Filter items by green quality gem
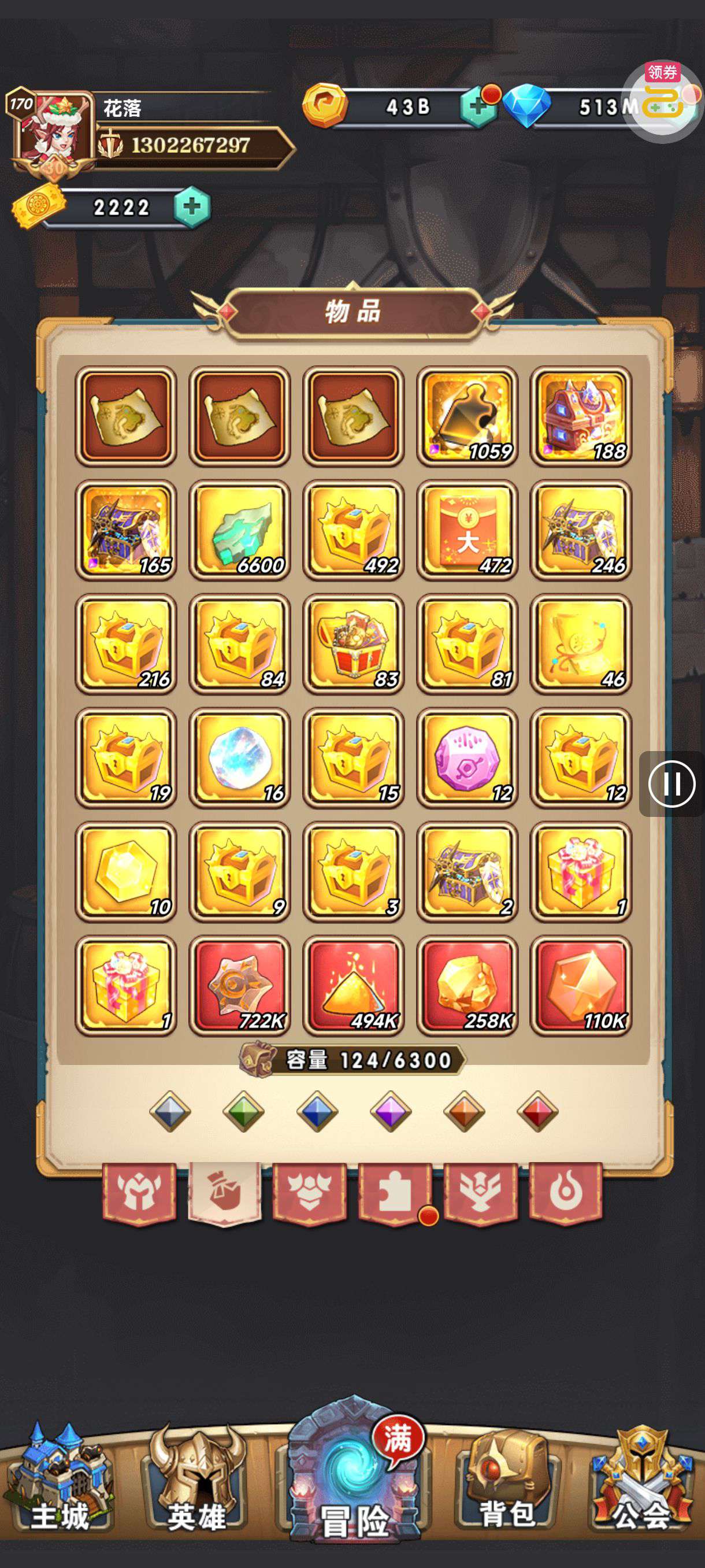The height and width of the screenshot is (1568, 705). point(243,1111)
